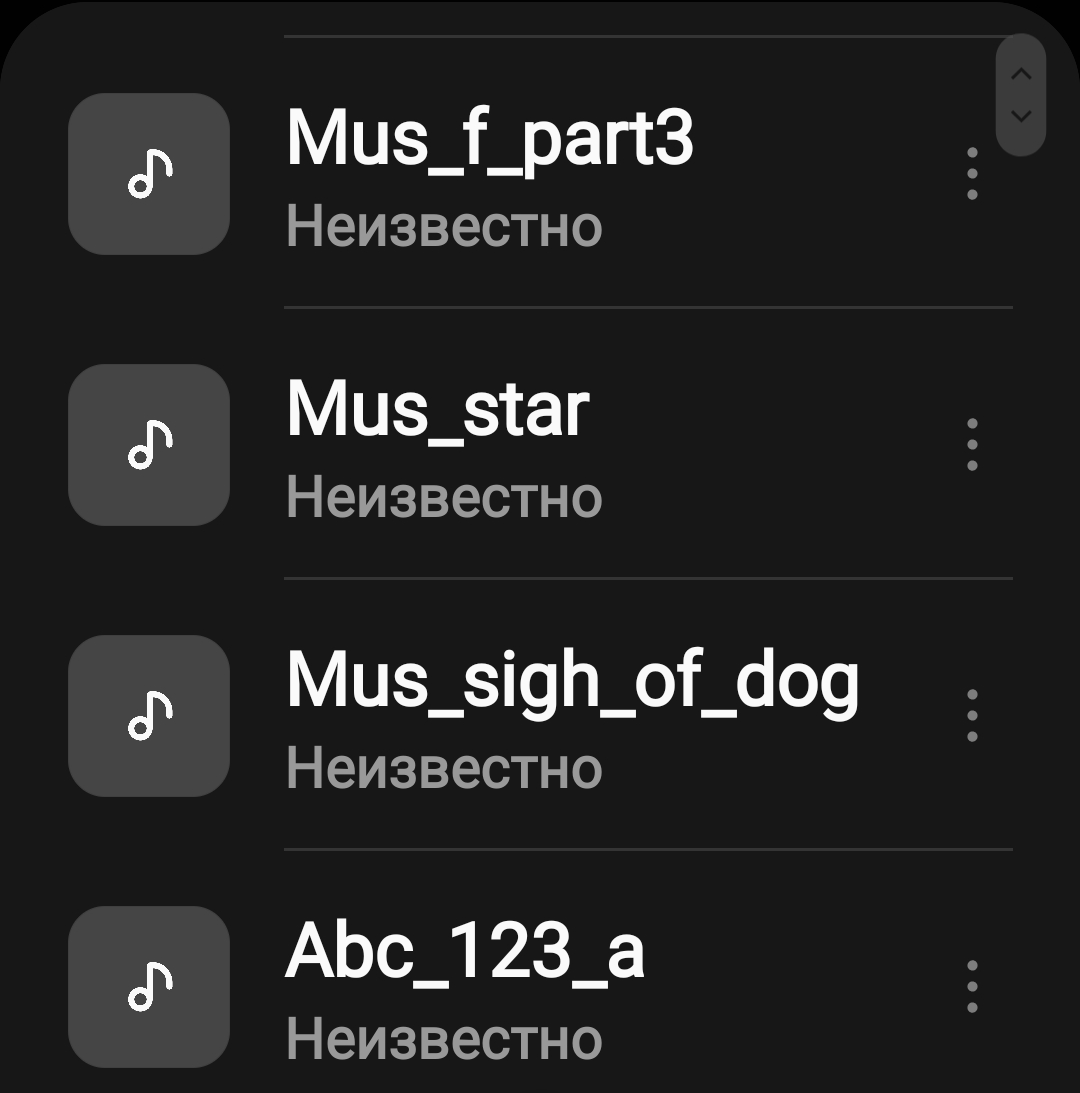Tap the fast scroll handle
Viewport: 1080px width, 1093px height.
1021,95
